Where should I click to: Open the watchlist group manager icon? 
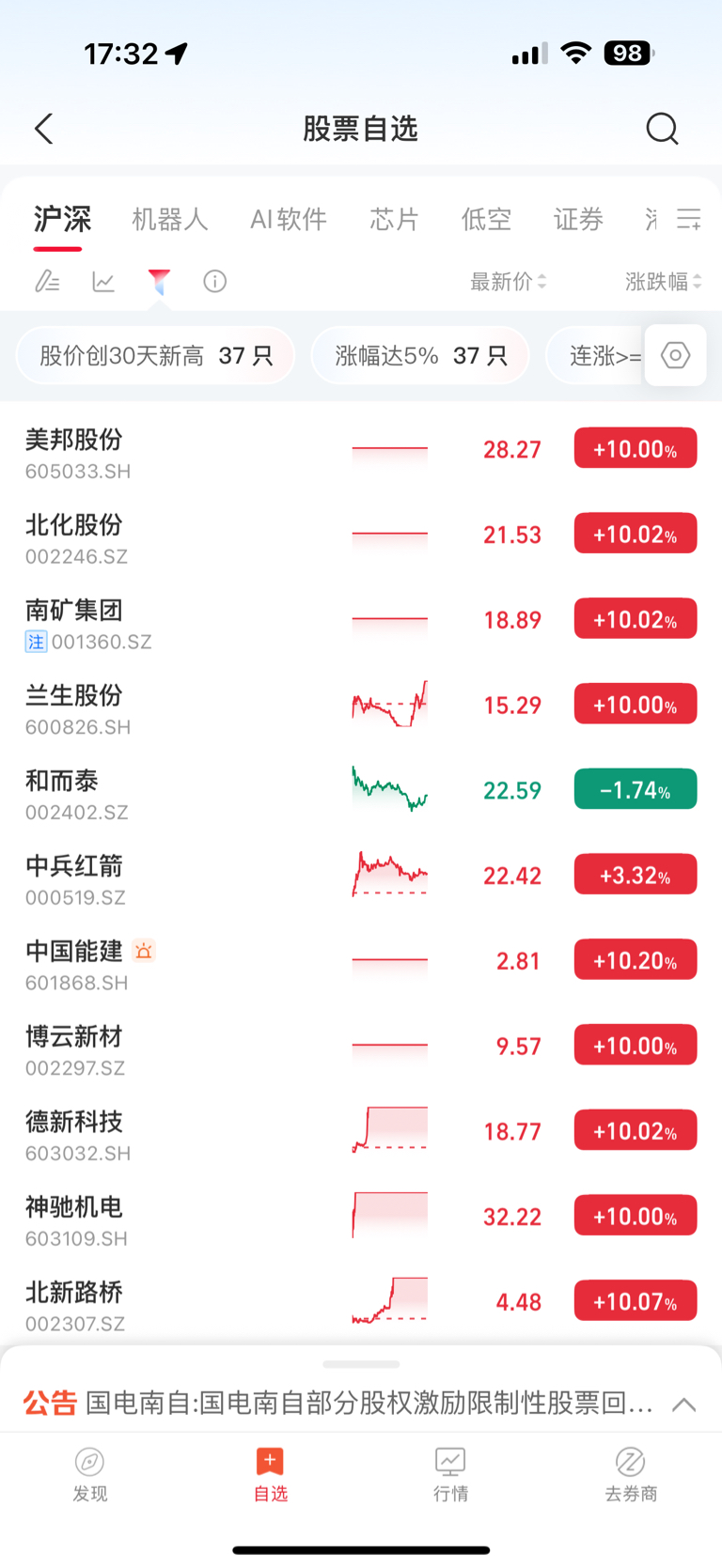click(689, 219)
